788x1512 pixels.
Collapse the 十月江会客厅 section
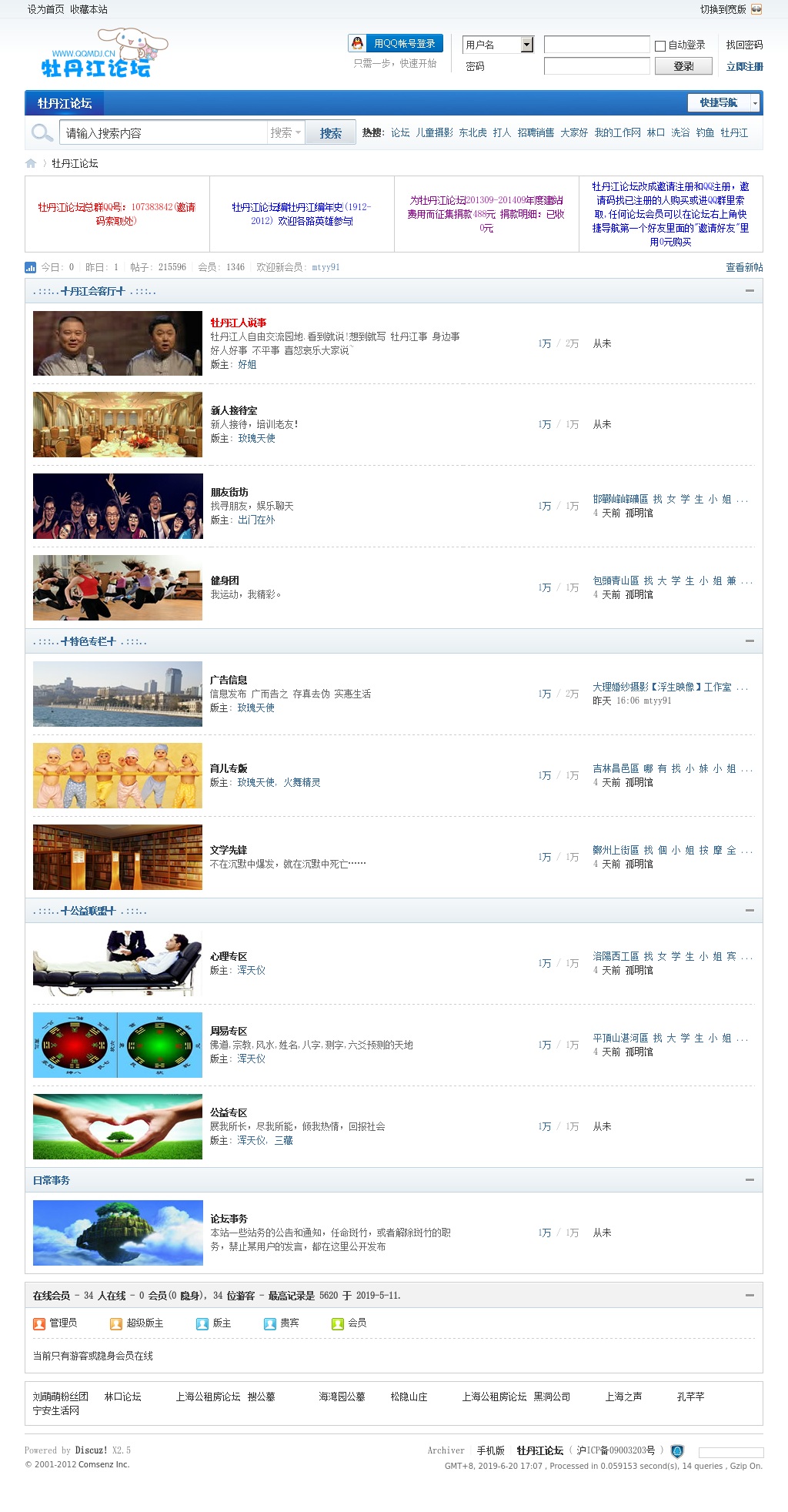point(750,291)
